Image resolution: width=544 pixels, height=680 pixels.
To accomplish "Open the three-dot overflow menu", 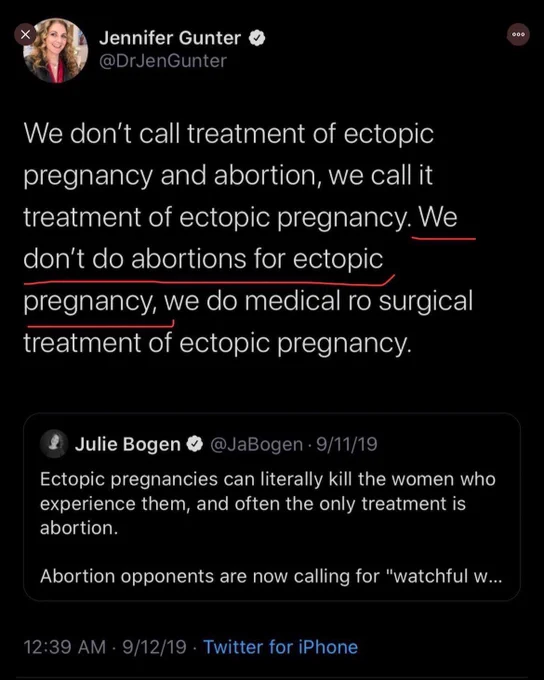I will pyautogui.click(x=518, y=34).
